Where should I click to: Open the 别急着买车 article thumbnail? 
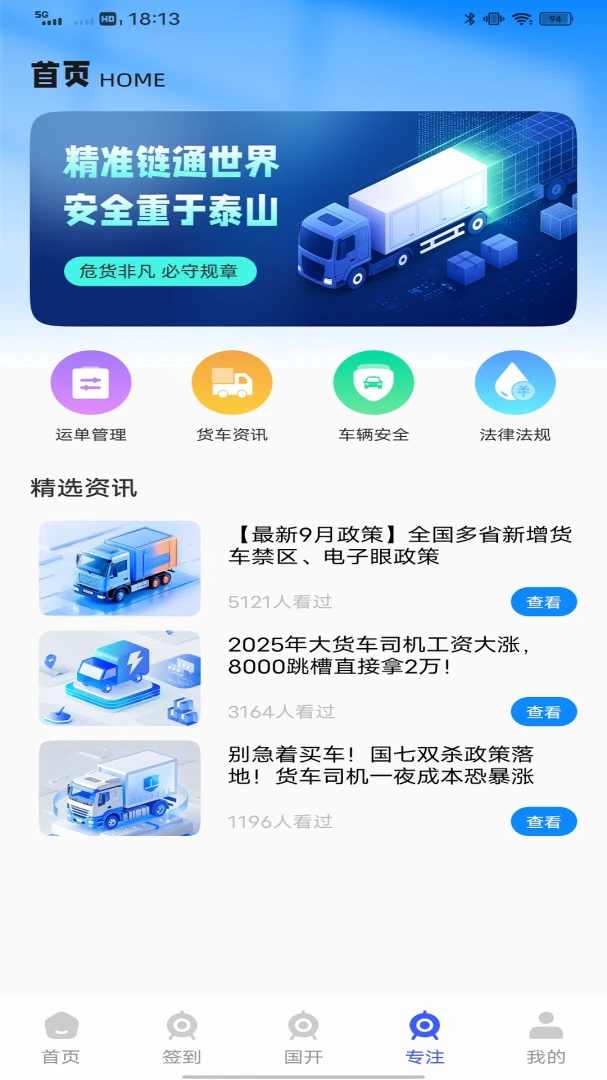(120, 788)
